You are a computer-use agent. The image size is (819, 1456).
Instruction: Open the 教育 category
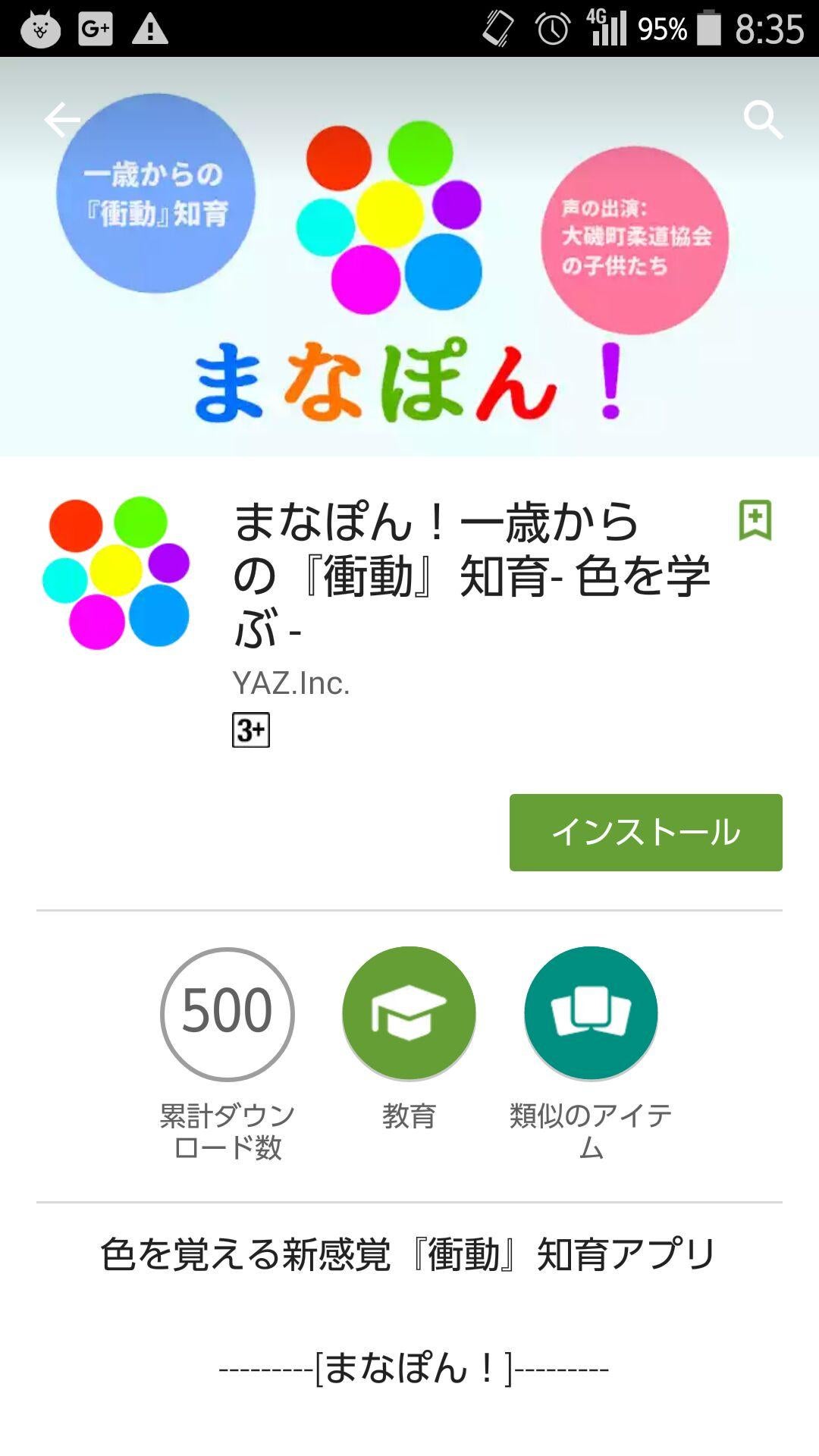coord(409,1014)
